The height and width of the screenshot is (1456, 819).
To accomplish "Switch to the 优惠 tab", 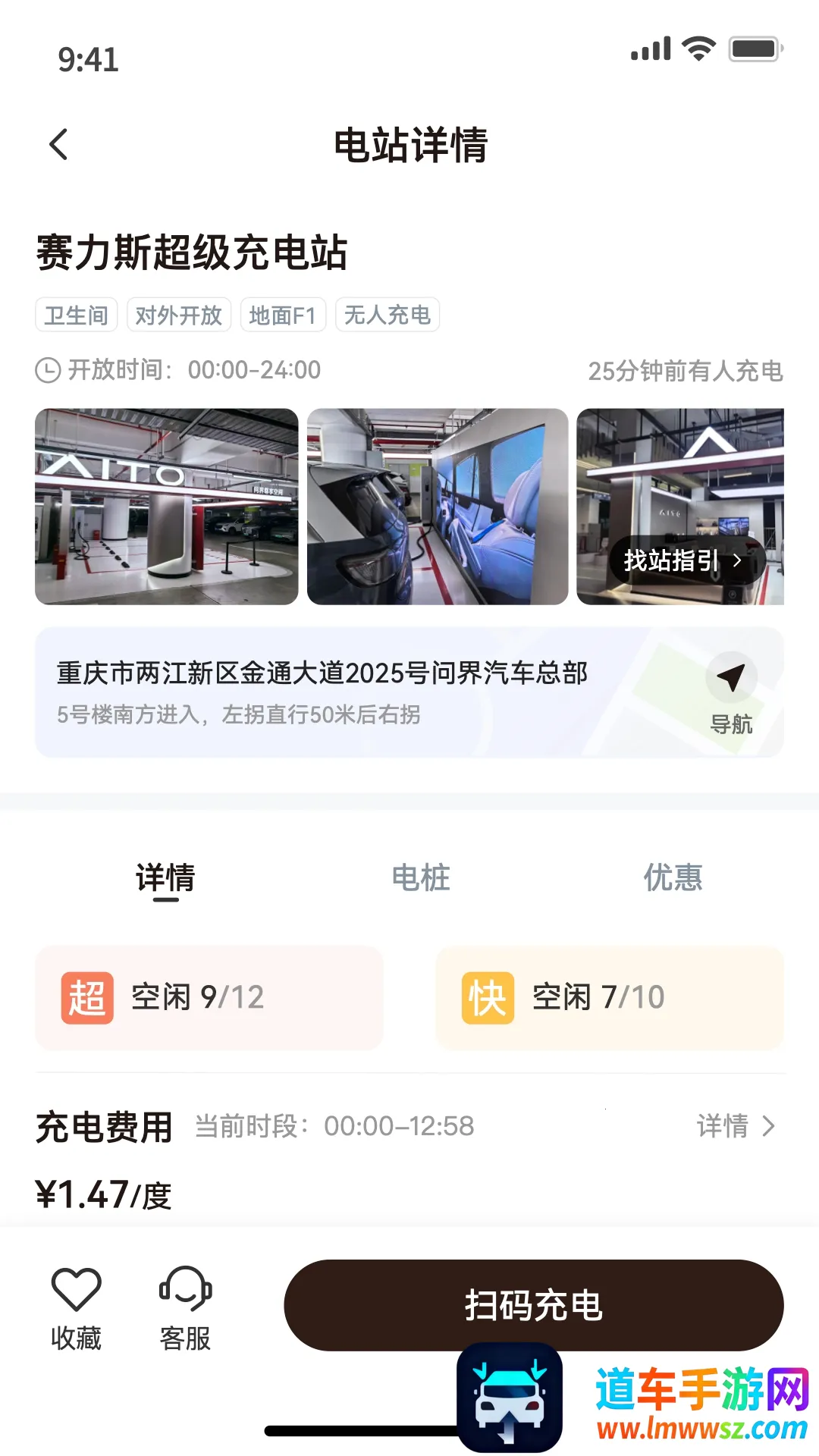I will (673, 878).
